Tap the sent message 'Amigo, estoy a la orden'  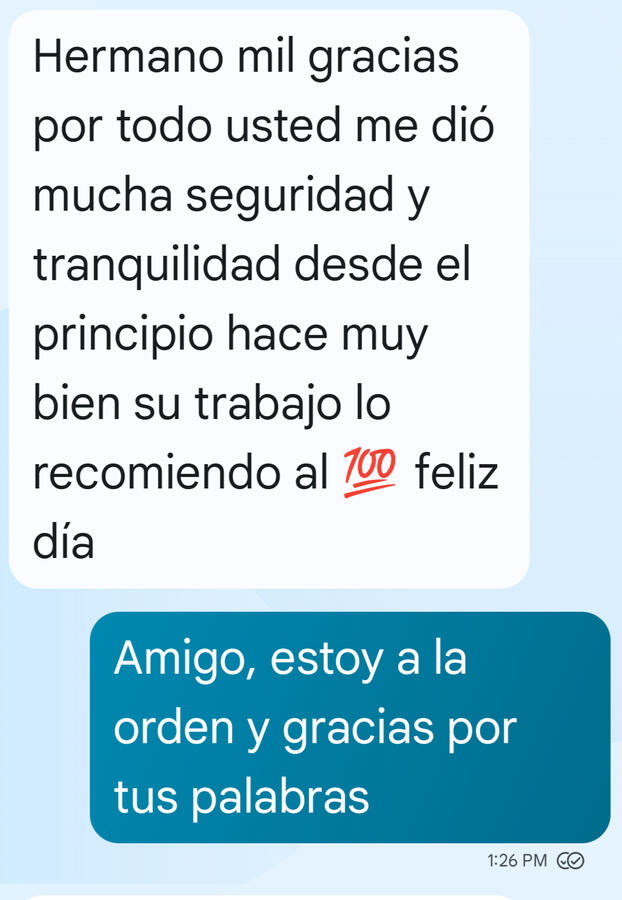350,727
